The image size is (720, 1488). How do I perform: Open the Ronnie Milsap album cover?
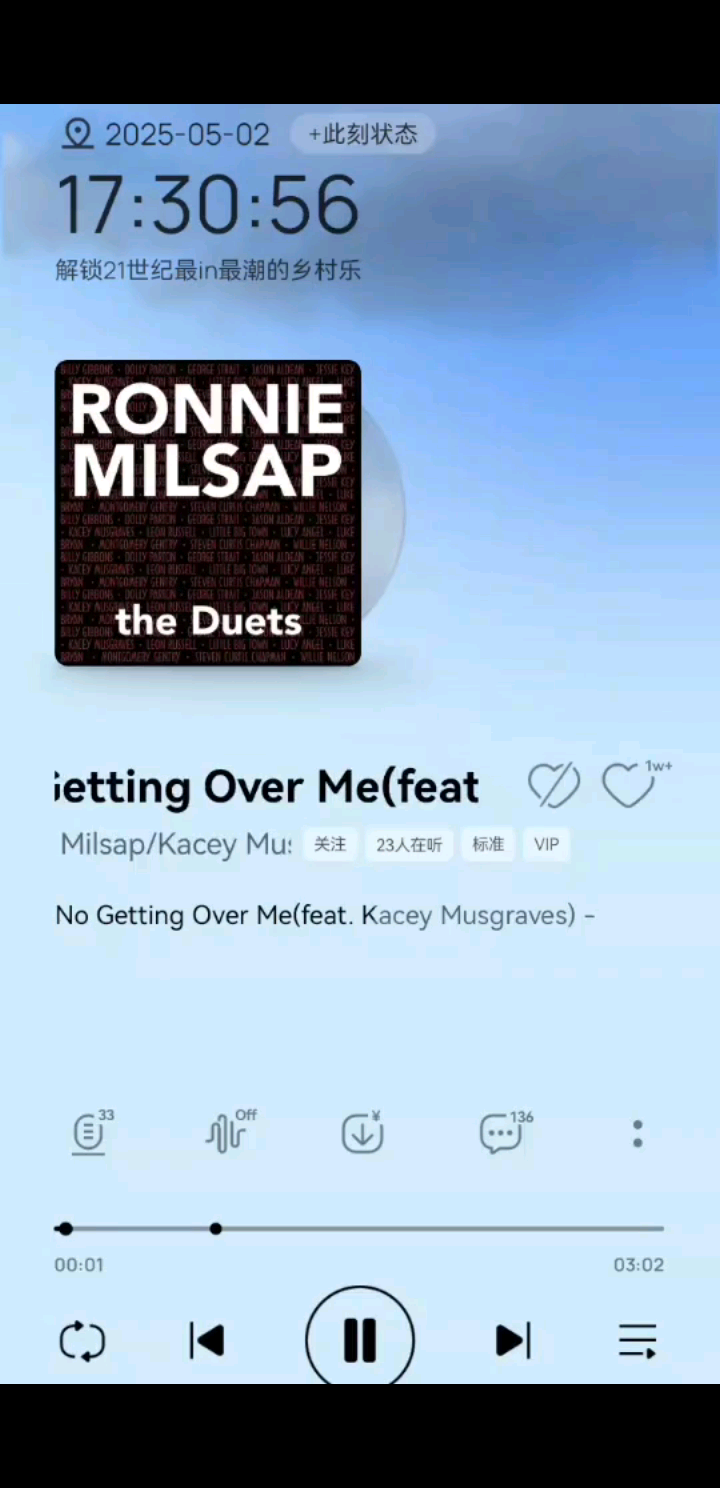[208, 513]
